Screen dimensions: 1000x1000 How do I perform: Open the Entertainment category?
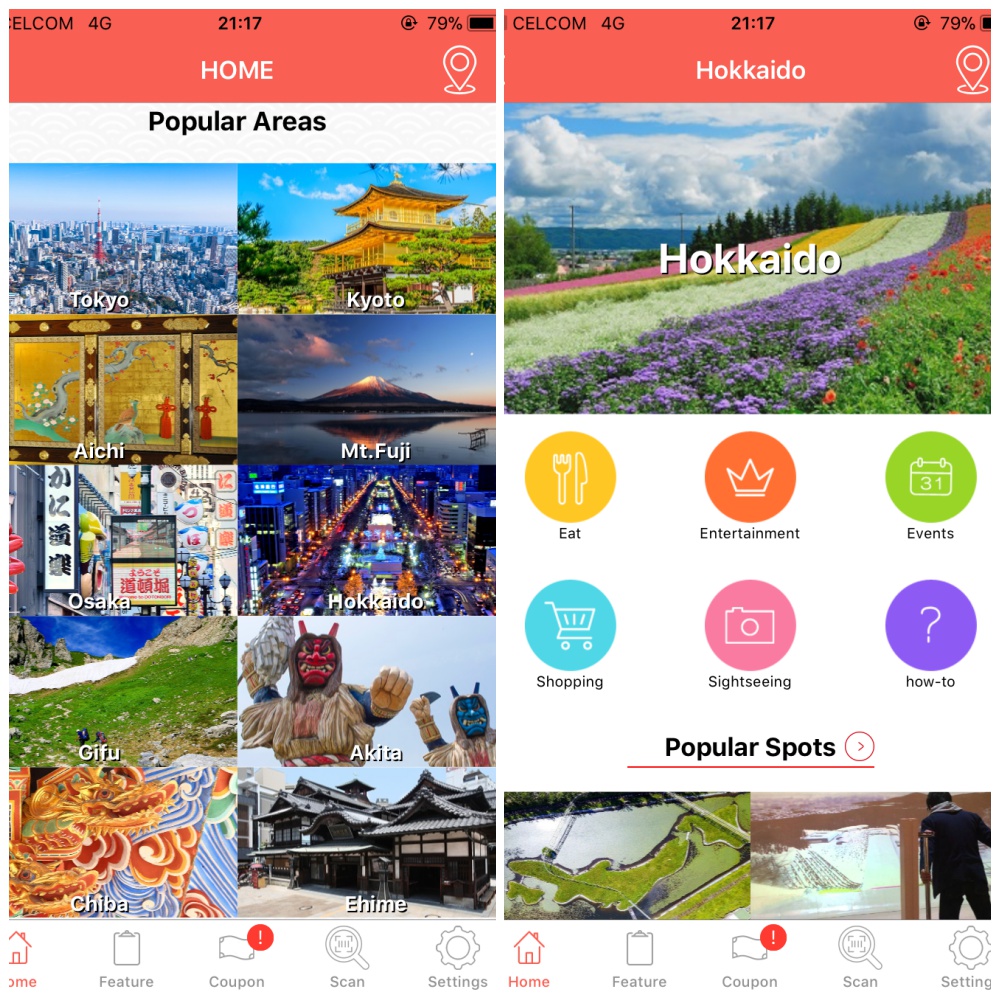pyautogui.click(x=750, y=478)
